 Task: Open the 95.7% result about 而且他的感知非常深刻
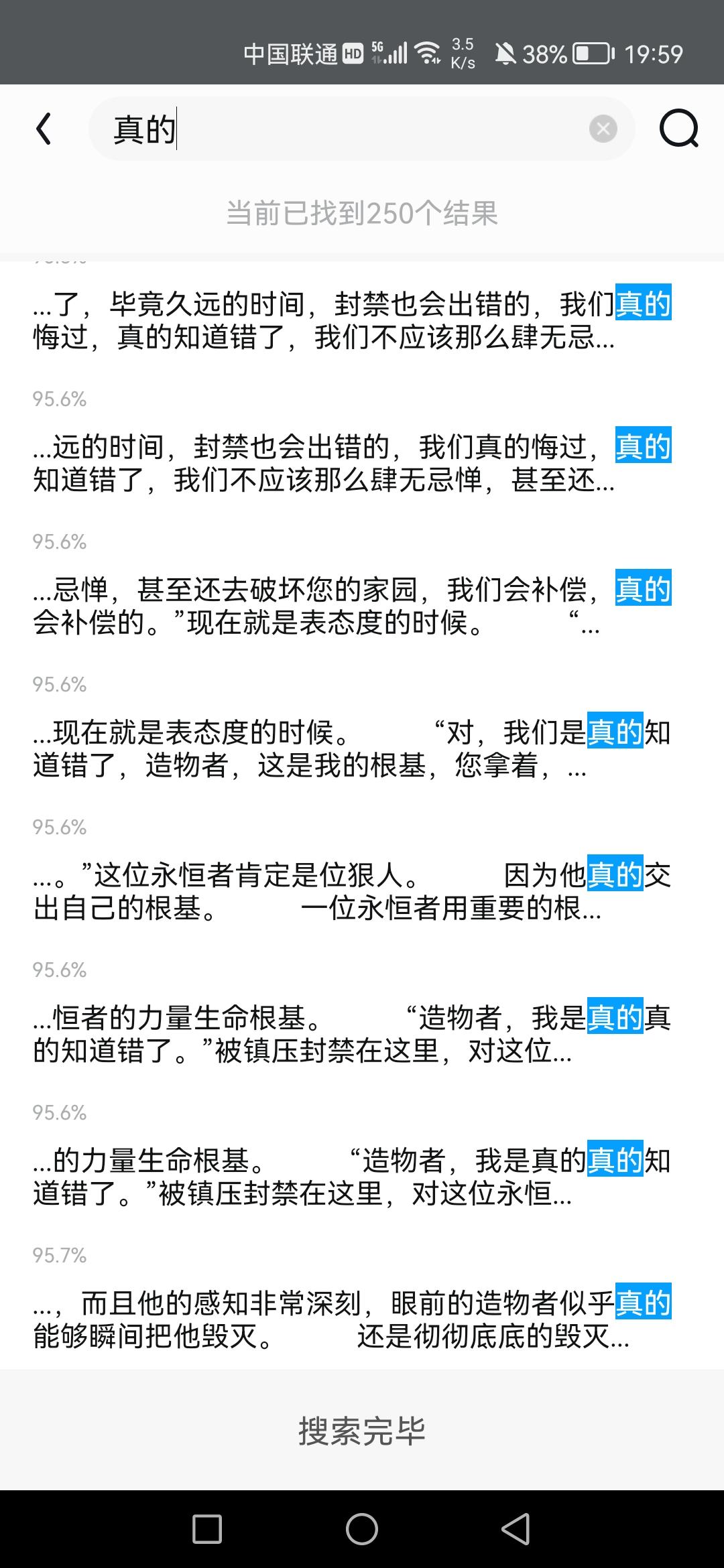pyautogui.click(x=352, y=1319)
